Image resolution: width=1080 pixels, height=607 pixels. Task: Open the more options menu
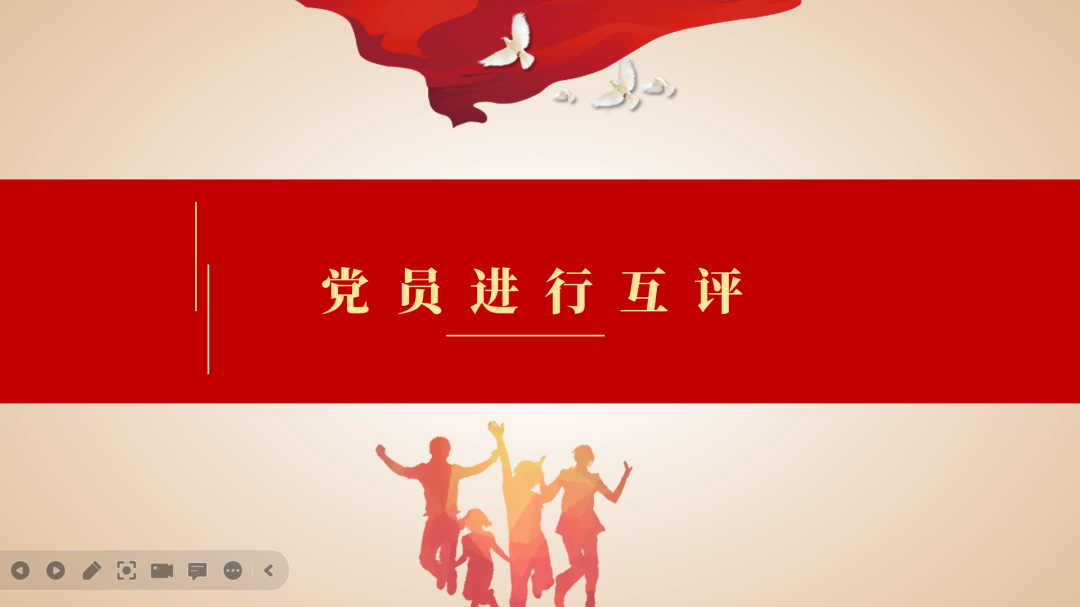[233, 570]
